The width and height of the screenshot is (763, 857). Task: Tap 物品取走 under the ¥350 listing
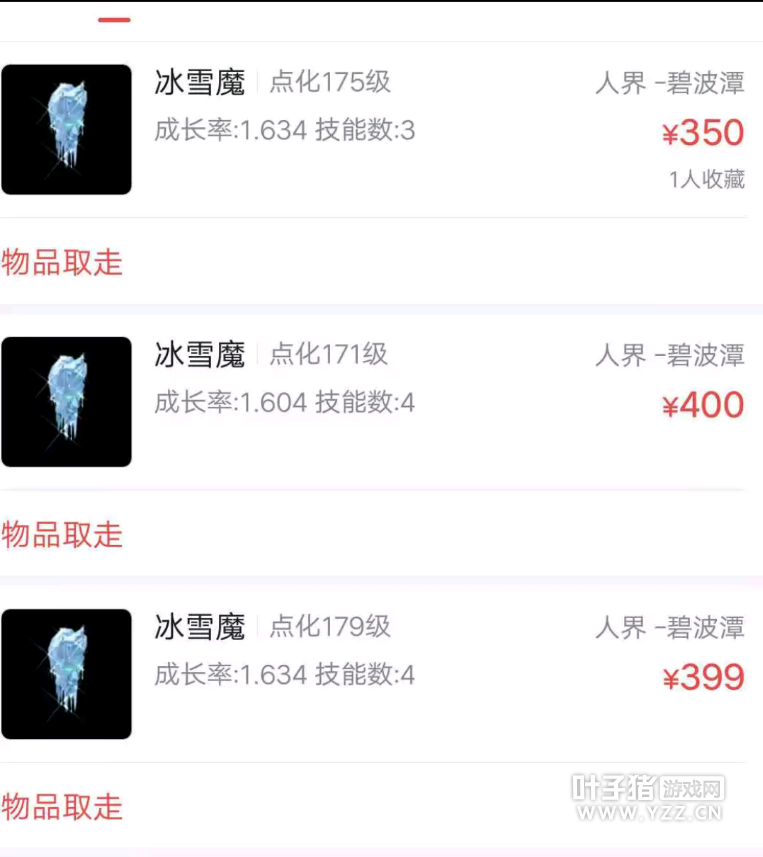tap(62, 263)
